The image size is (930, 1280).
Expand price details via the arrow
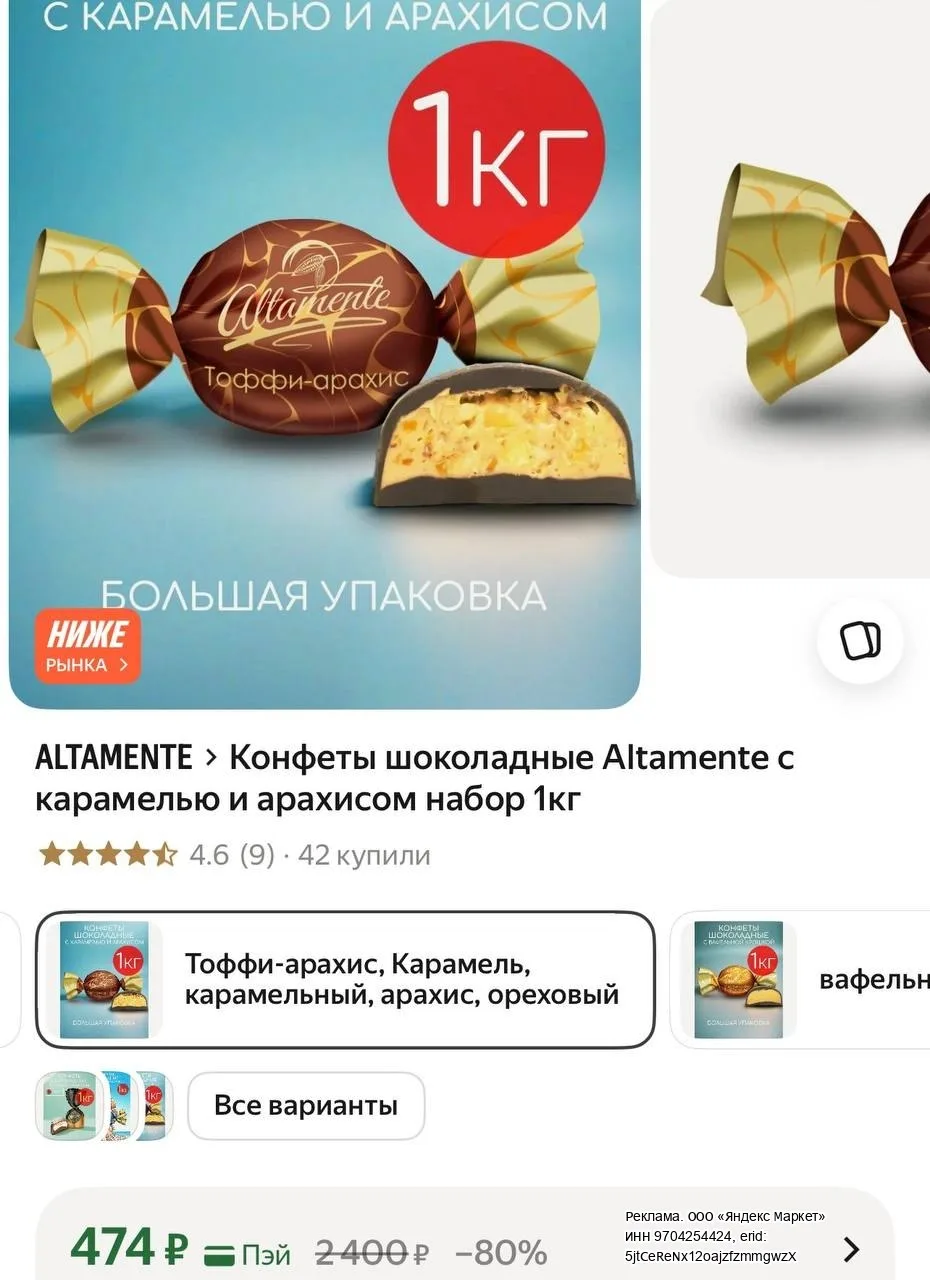click(851, 1249)
